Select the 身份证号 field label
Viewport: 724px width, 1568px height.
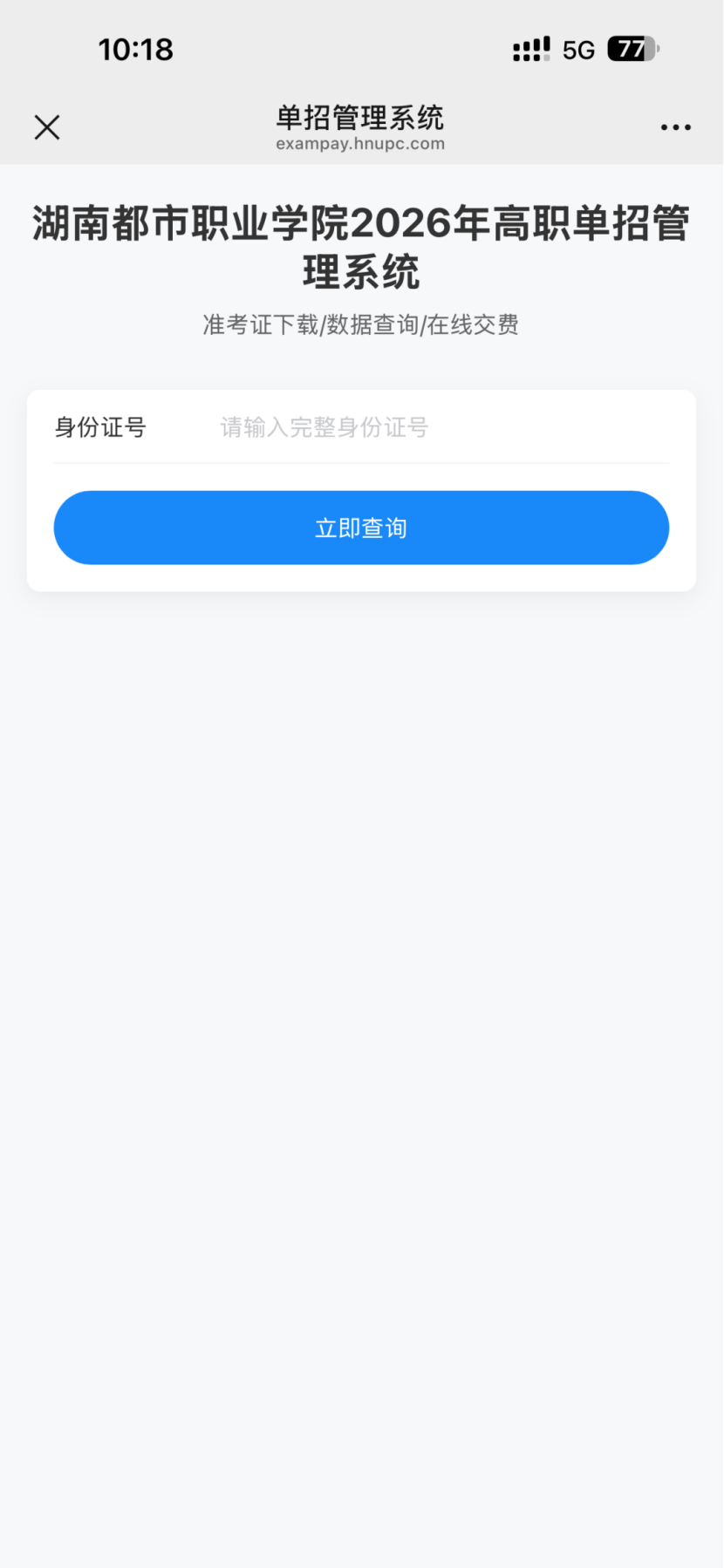[x=99, y=427]
